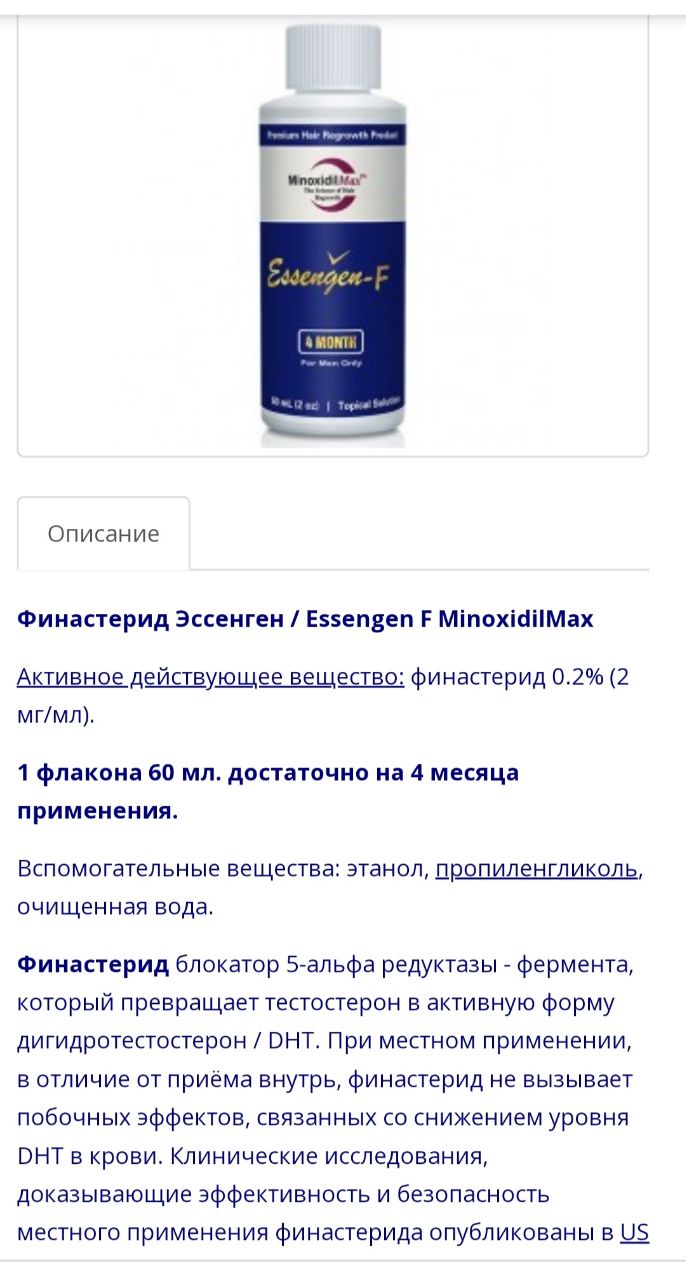The width and height of the screenshot is (686, 1280).
Task: Select the Описание tab
Action: coord(104,534)
